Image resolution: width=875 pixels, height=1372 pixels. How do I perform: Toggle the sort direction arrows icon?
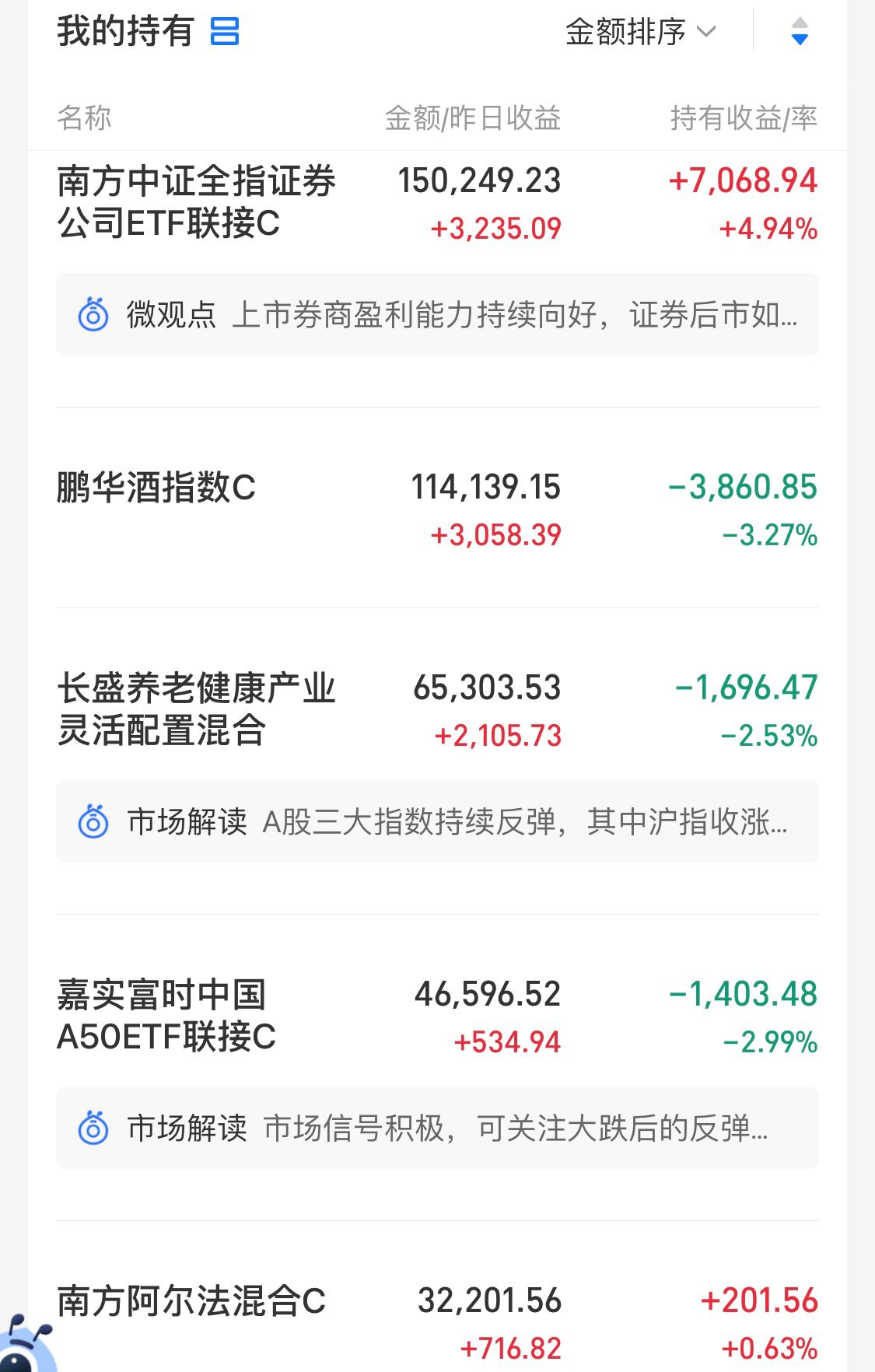(x=798, y=33)
